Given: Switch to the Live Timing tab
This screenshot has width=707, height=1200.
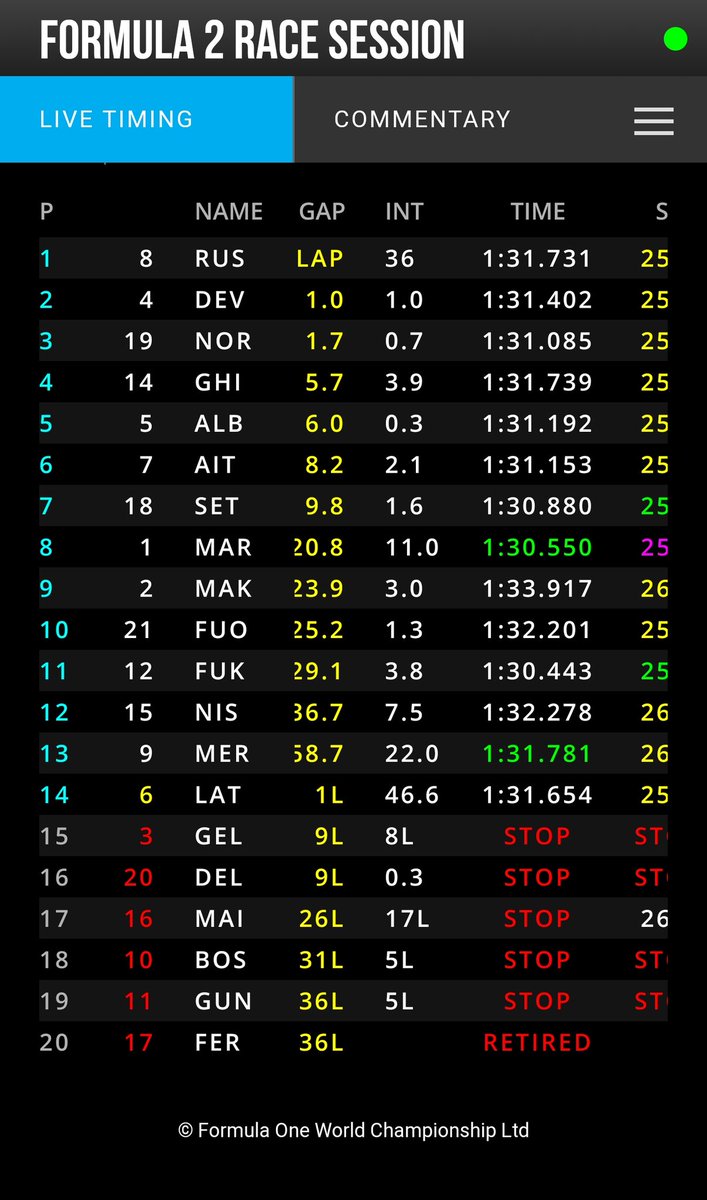Looking at the screenshot, I should point(147,119).
